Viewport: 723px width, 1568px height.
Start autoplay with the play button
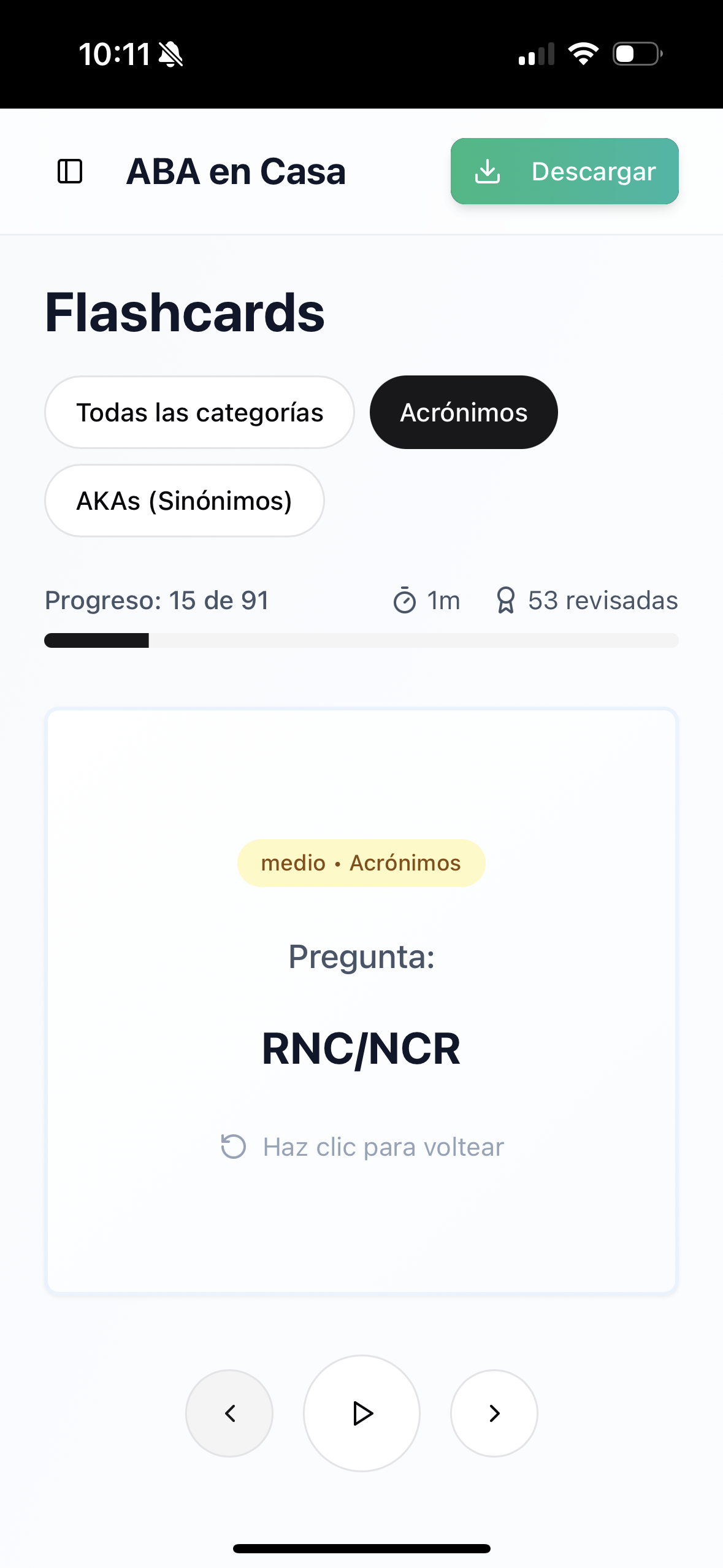pyautogui.click(x=362, y=1413)
